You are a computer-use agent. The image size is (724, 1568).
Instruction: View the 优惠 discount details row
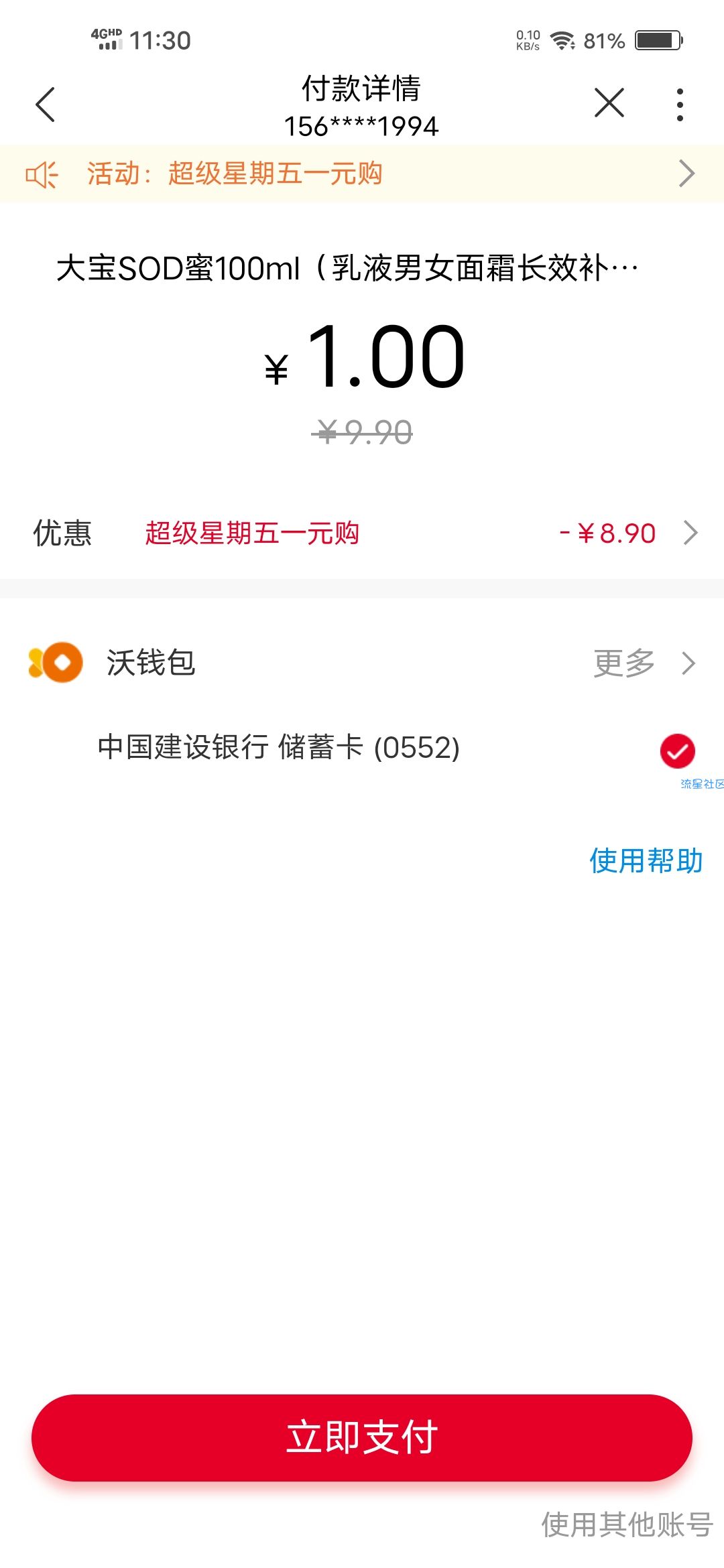tap(362, 533)
